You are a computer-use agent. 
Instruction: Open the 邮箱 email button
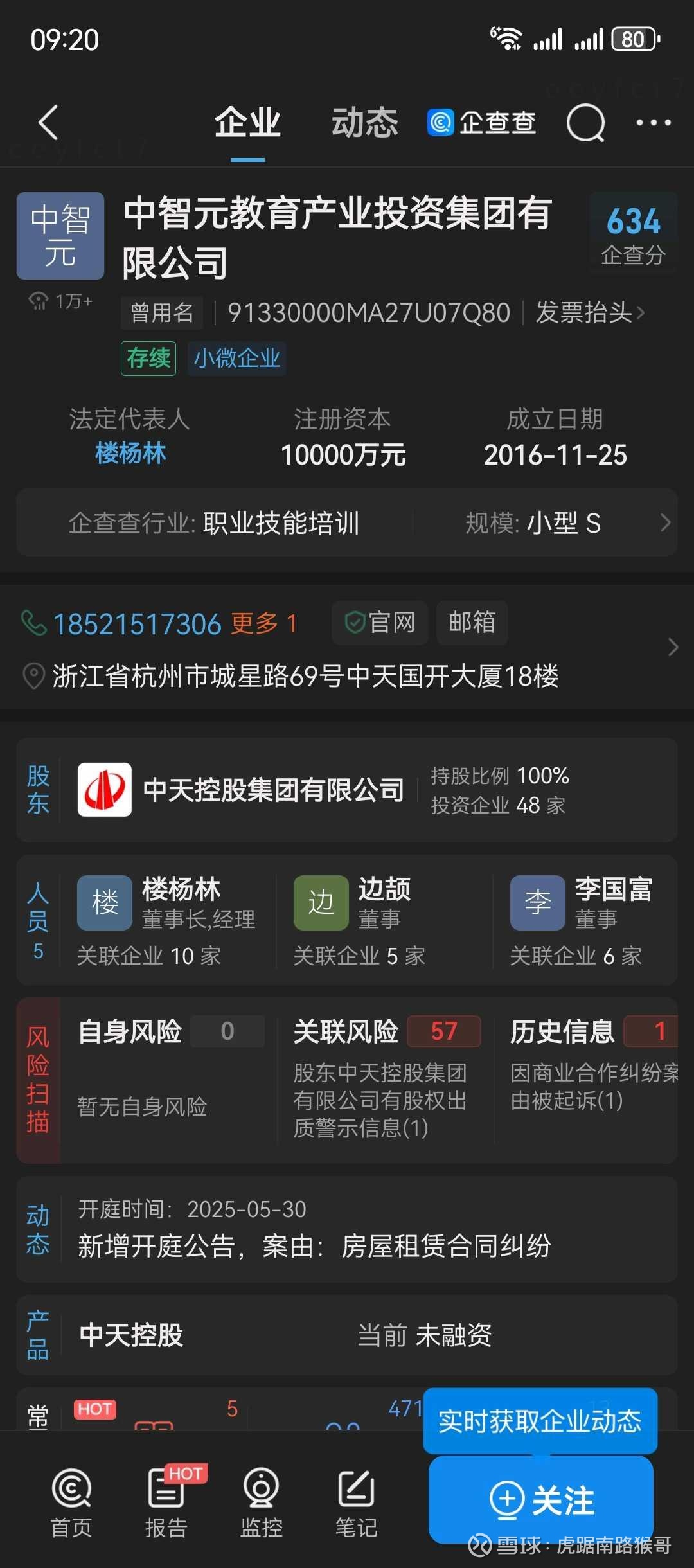(472, 622)
